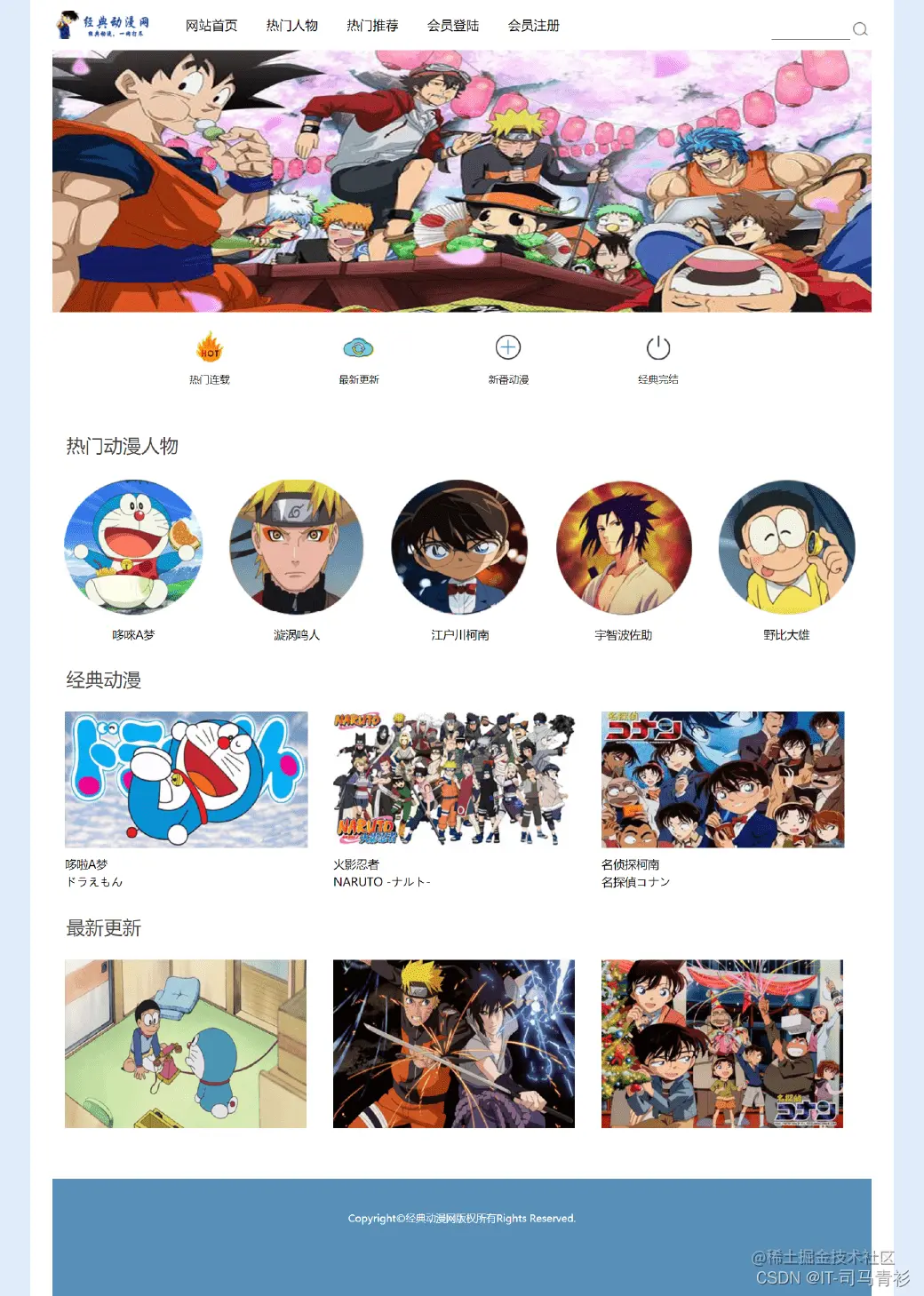Viewport: 924px width, 1296px height.
Task: Open the 火影忍者 NARUTO thumbnail
Action: 453,780
